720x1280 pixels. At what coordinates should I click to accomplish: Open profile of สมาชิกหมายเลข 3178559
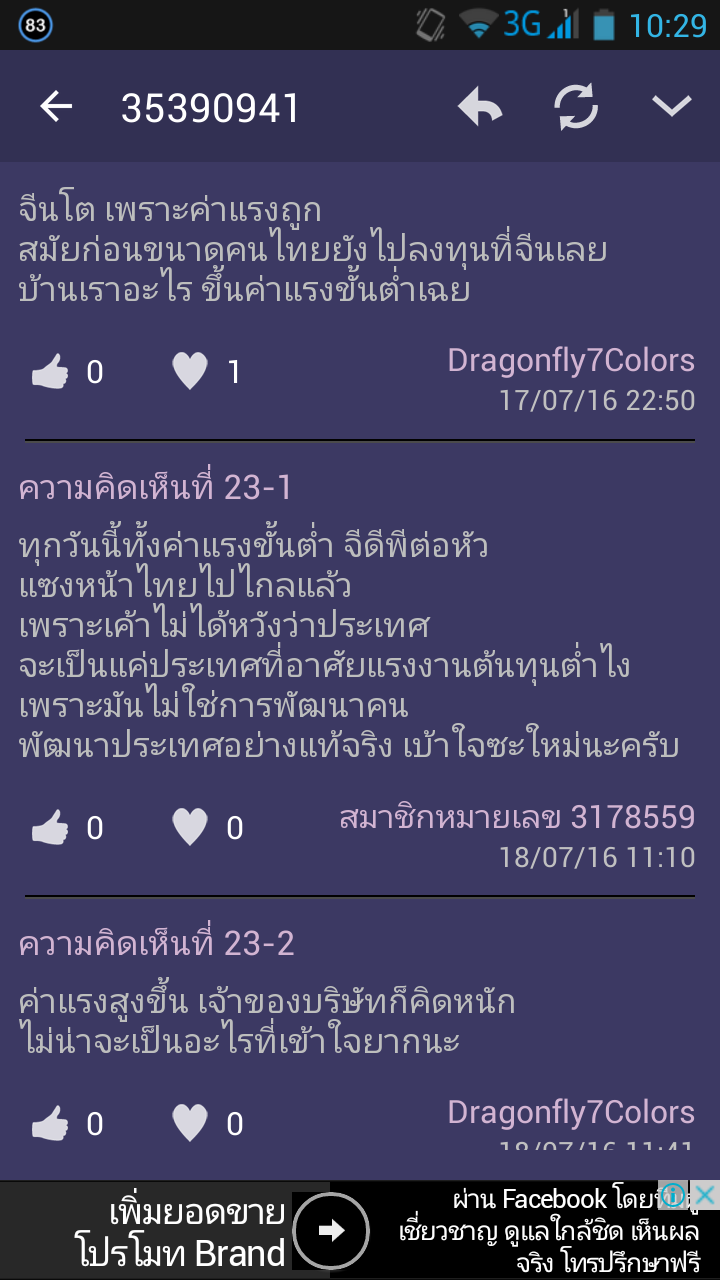(x=517, y=817)
